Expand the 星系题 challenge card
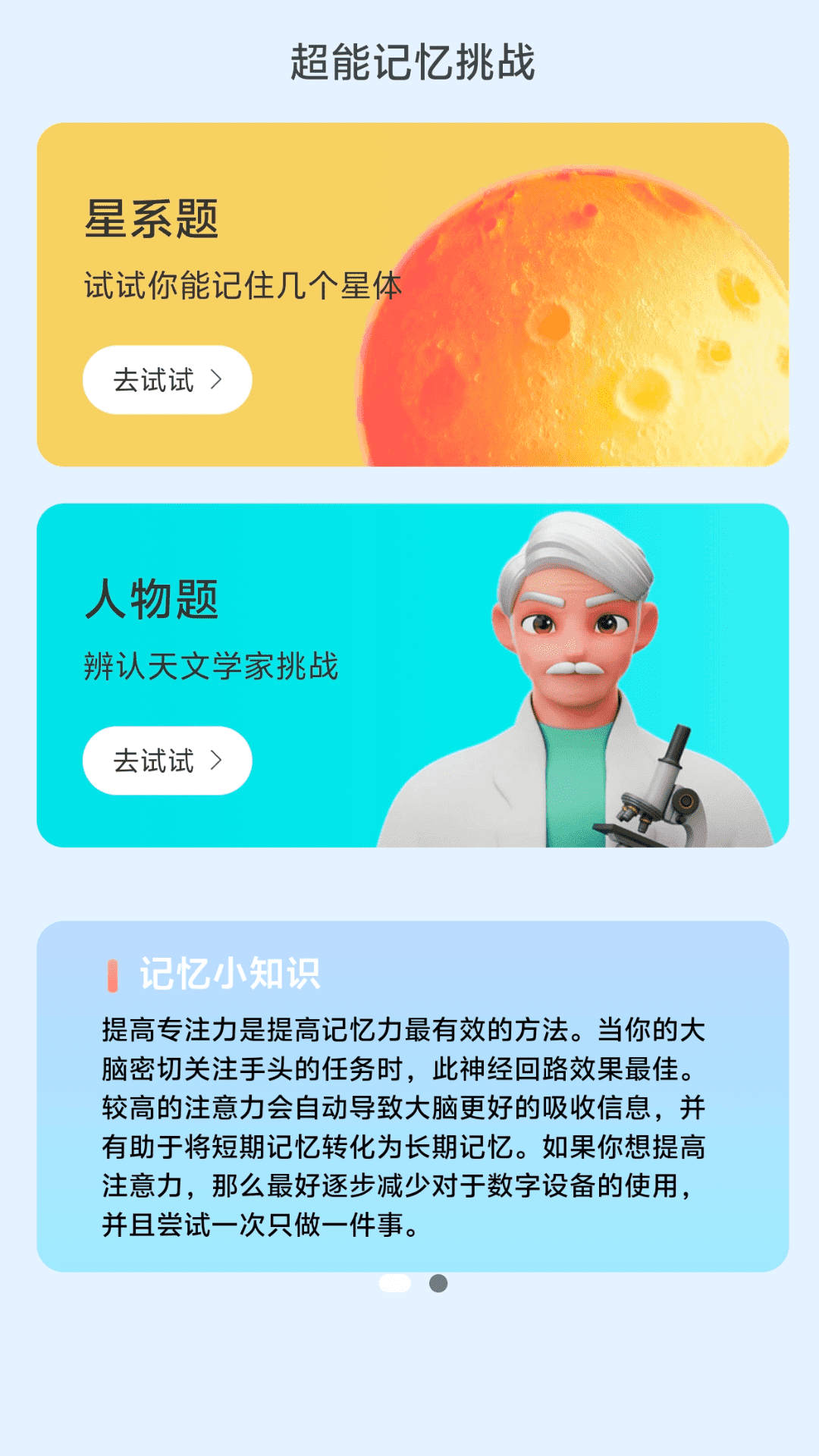This screenshot has width=819, height=1456. pos(409,292)
